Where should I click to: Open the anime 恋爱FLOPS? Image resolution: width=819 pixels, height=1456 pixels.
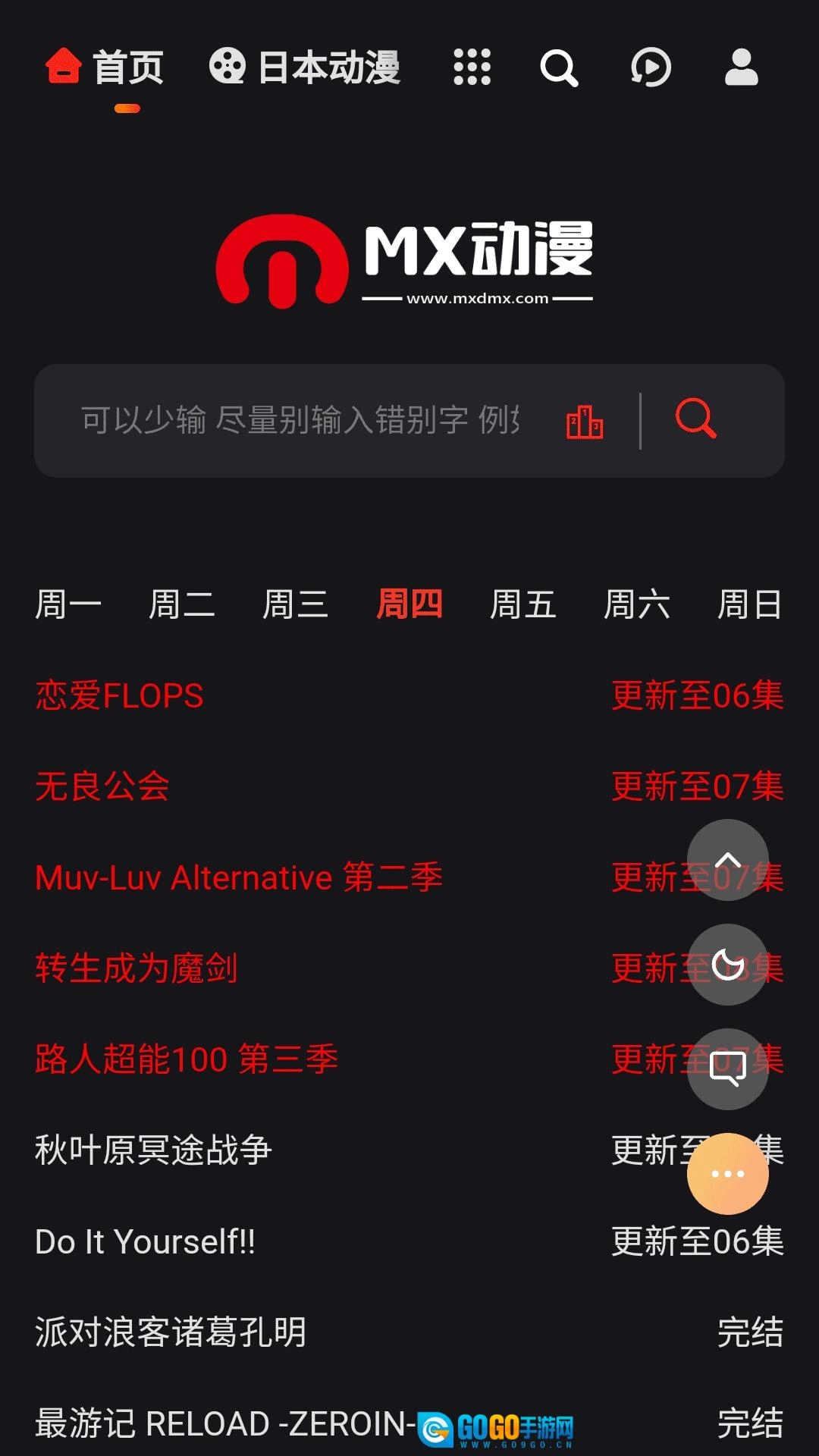tap(118, 695)
